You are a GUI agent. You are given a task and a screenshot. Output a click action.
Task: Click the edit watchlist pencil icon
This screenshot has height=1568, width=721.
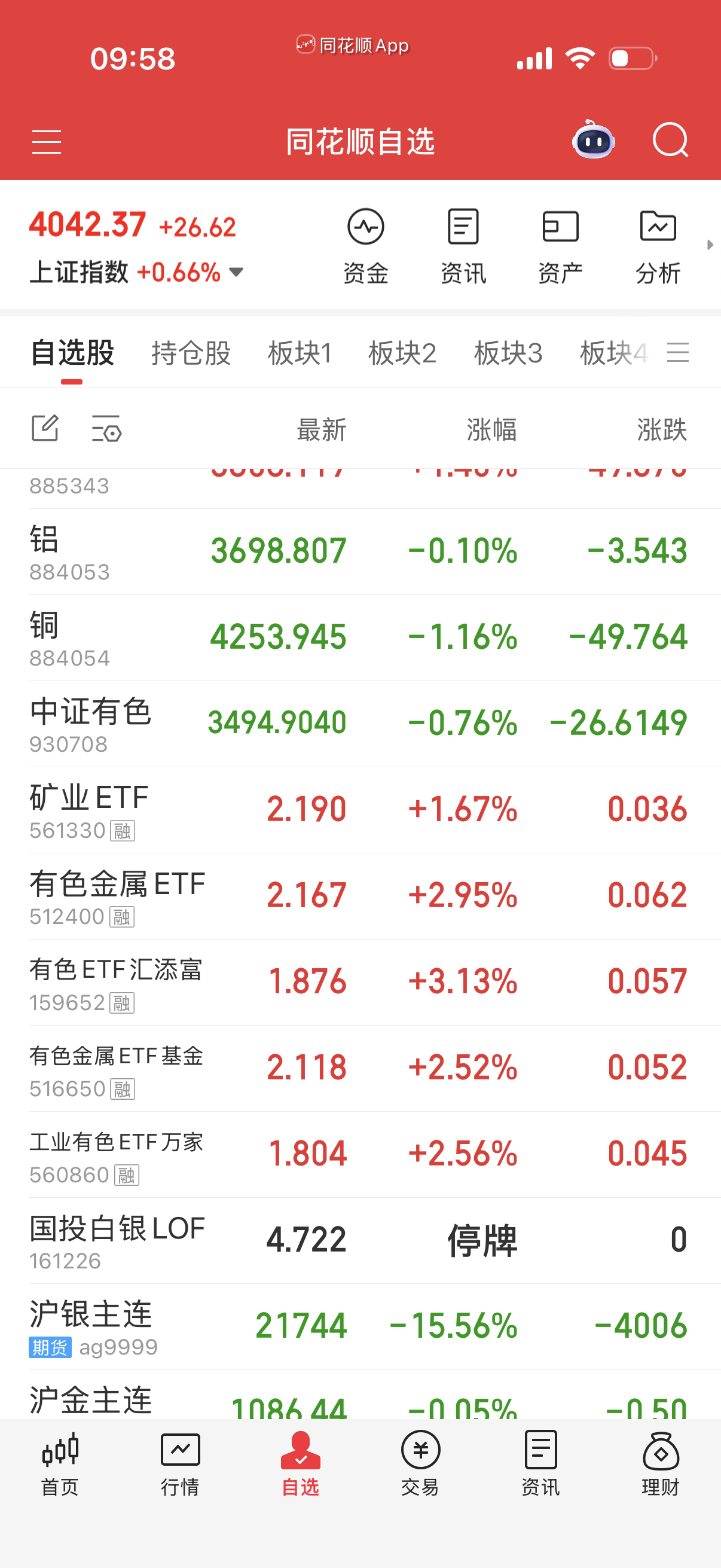pos(45,429)
